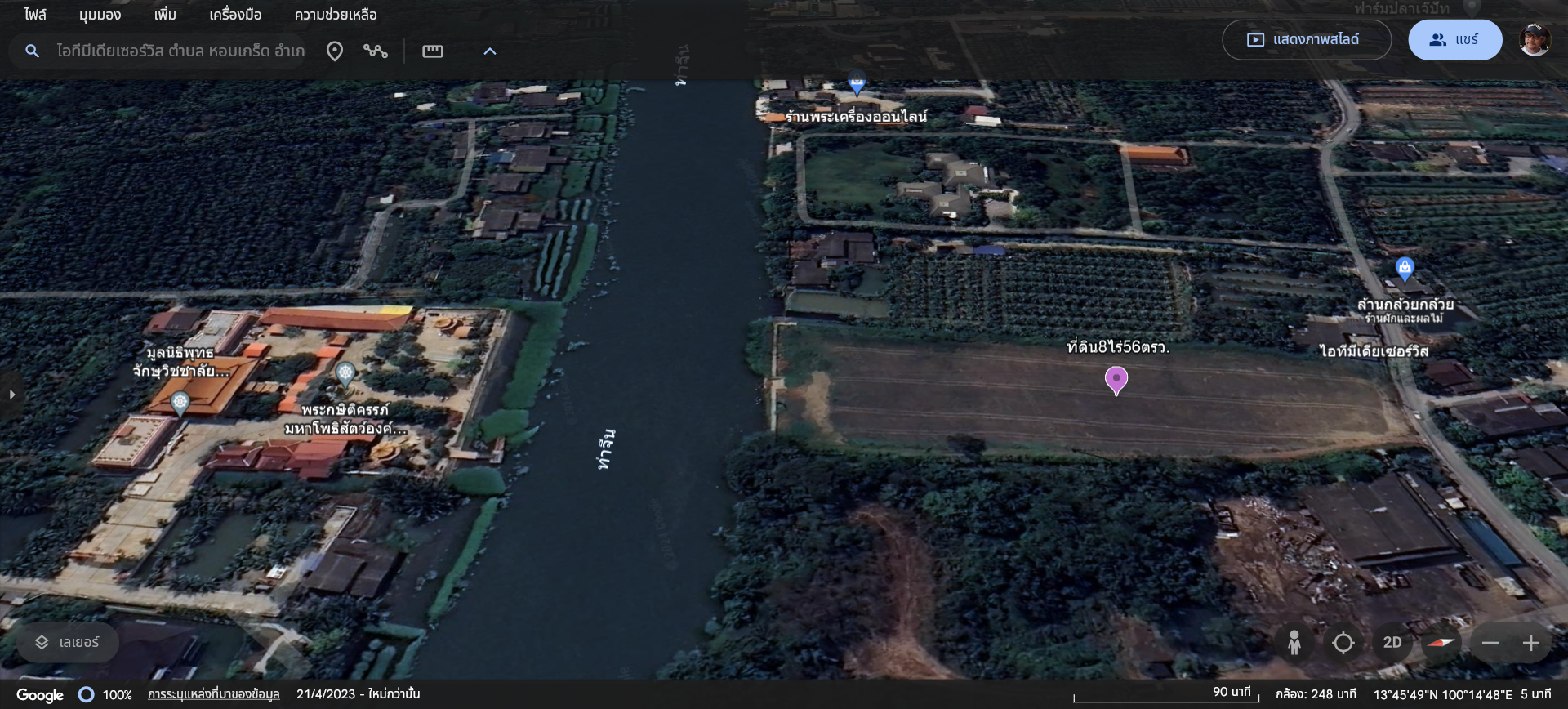Open the เพิ่ม (Add) menu

(x=165, y=15)
